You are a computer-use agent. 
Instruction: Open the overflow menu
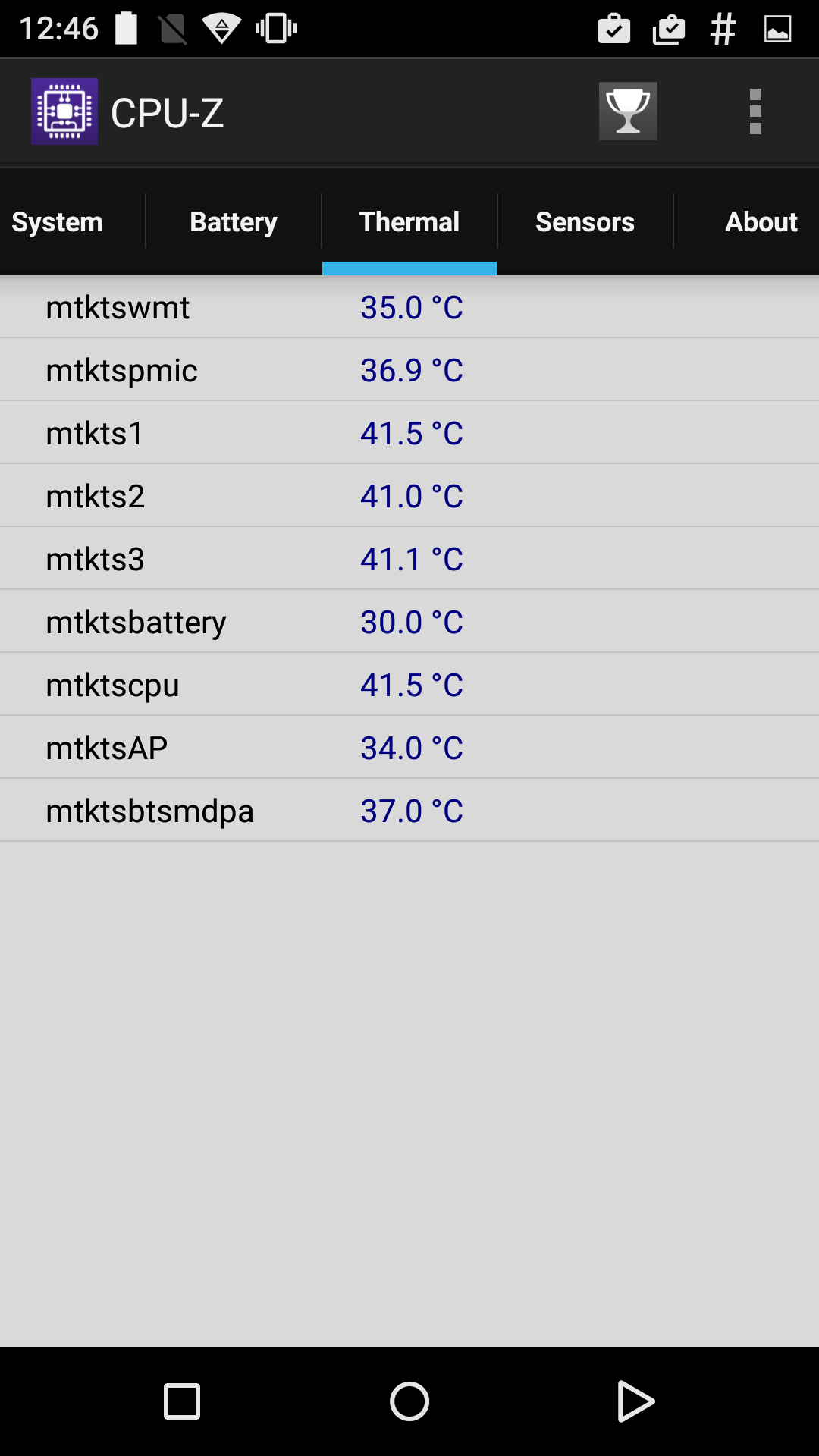coord(755,111)
